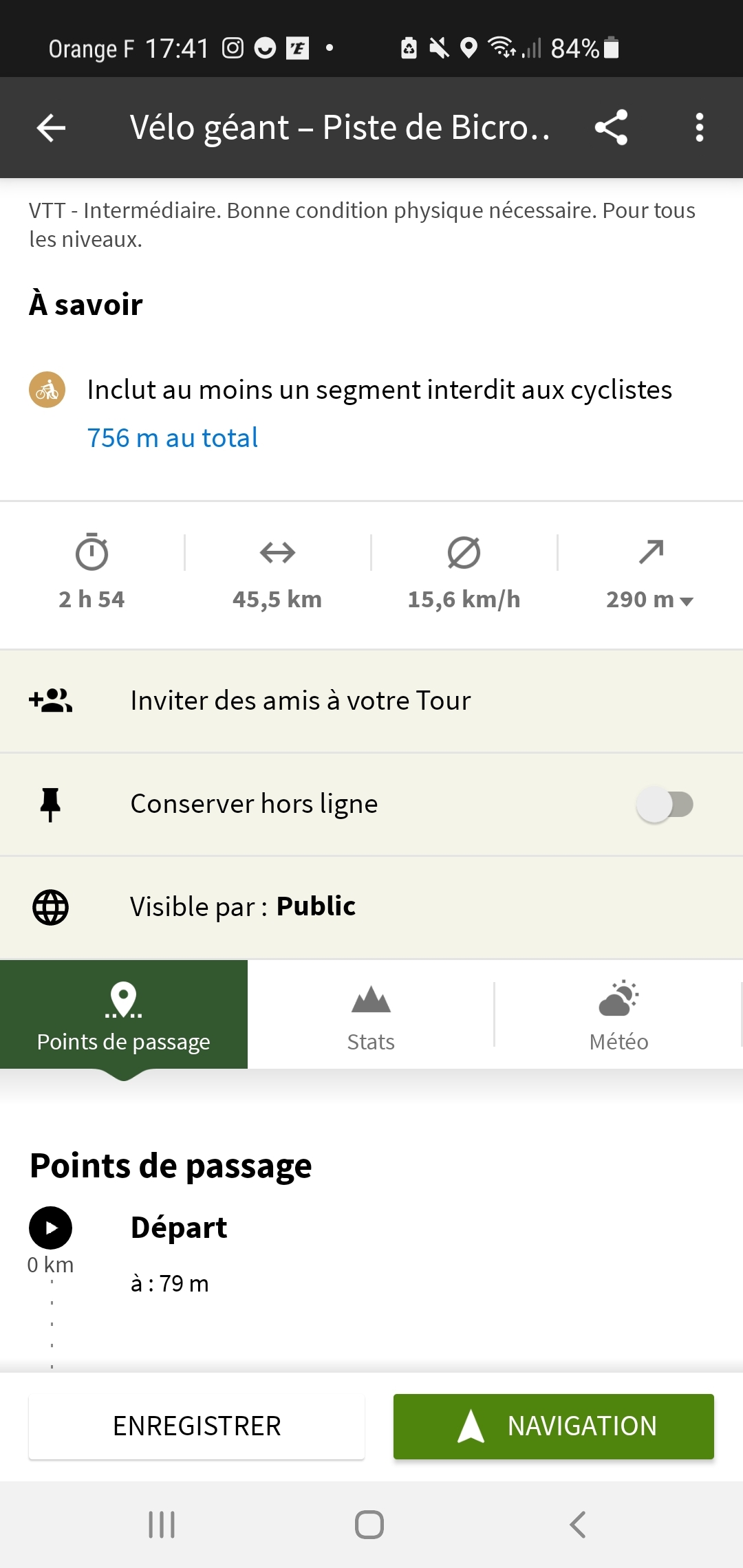The width and height of the screenshot is (743, 1568).
Task: Expand the 290 m elevation dropdown
Action: [650, 599]
